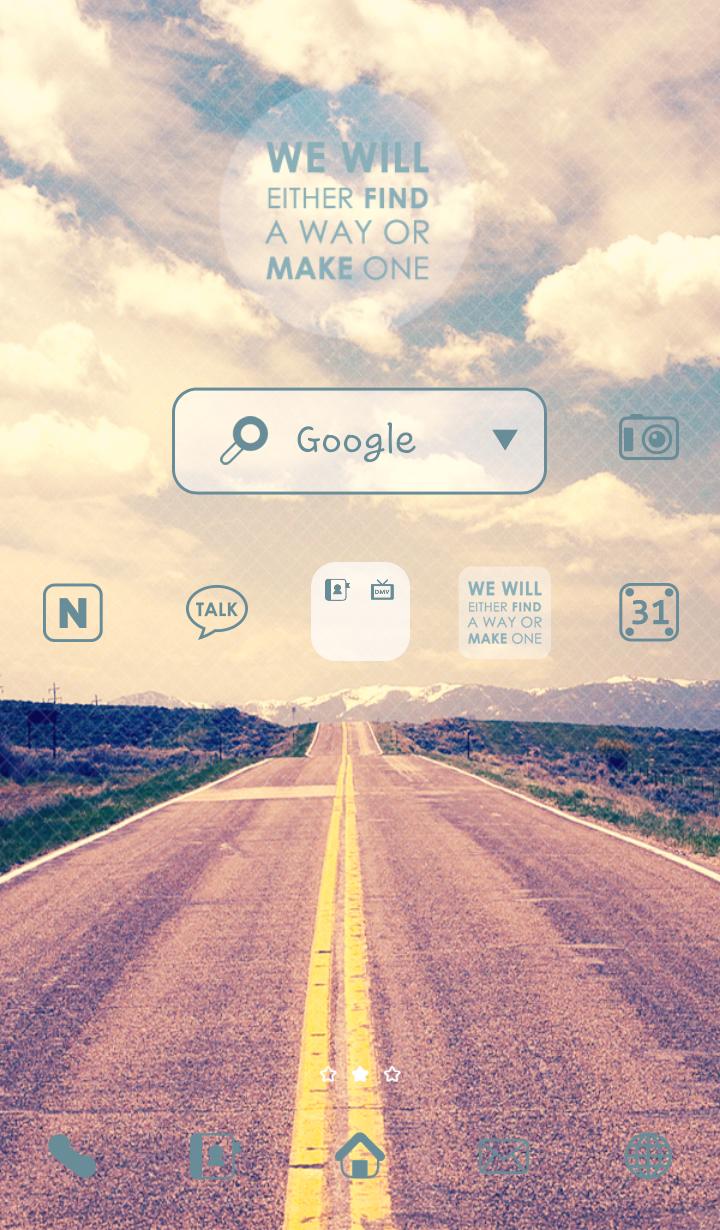Open the folder with contacts and DMB
This screenshot has height=1230, width=720.
(x=360, y=611)
